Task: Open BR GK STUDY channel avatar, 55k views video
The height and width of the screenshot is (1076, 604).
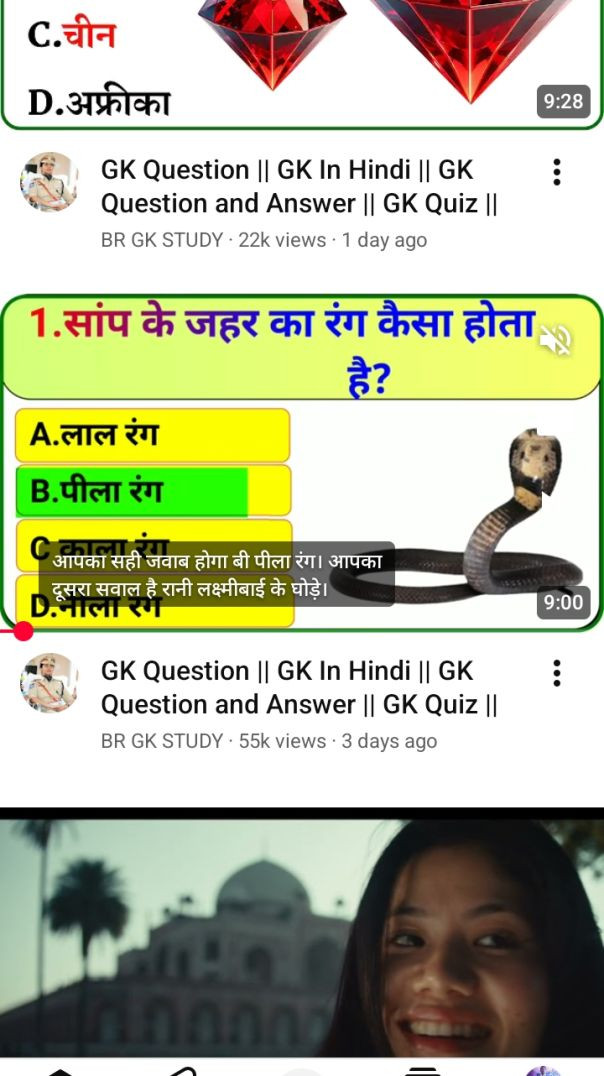Action: click(49, 683)
